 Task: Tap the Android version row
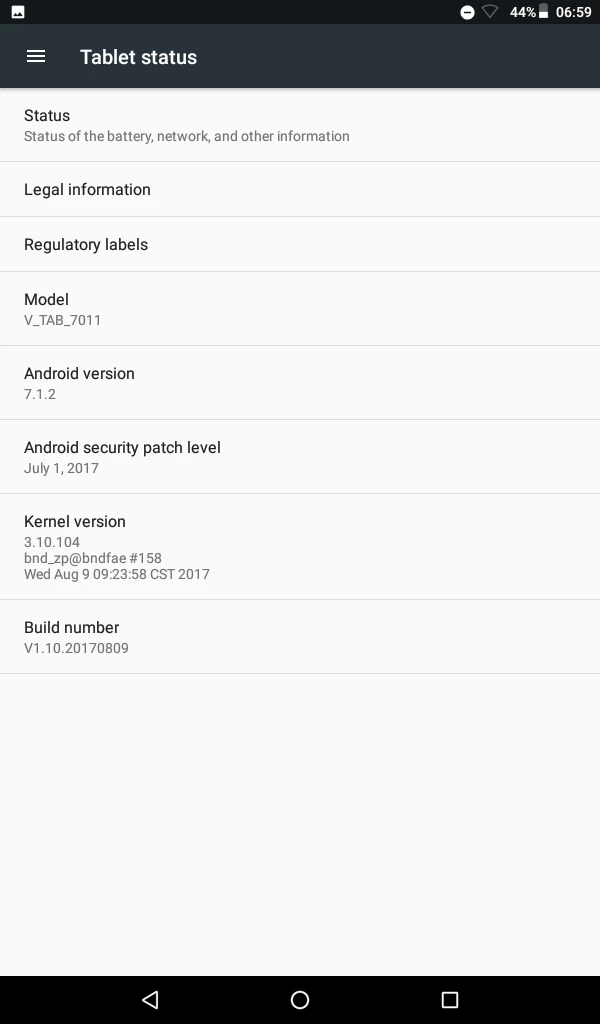[300, 383]
